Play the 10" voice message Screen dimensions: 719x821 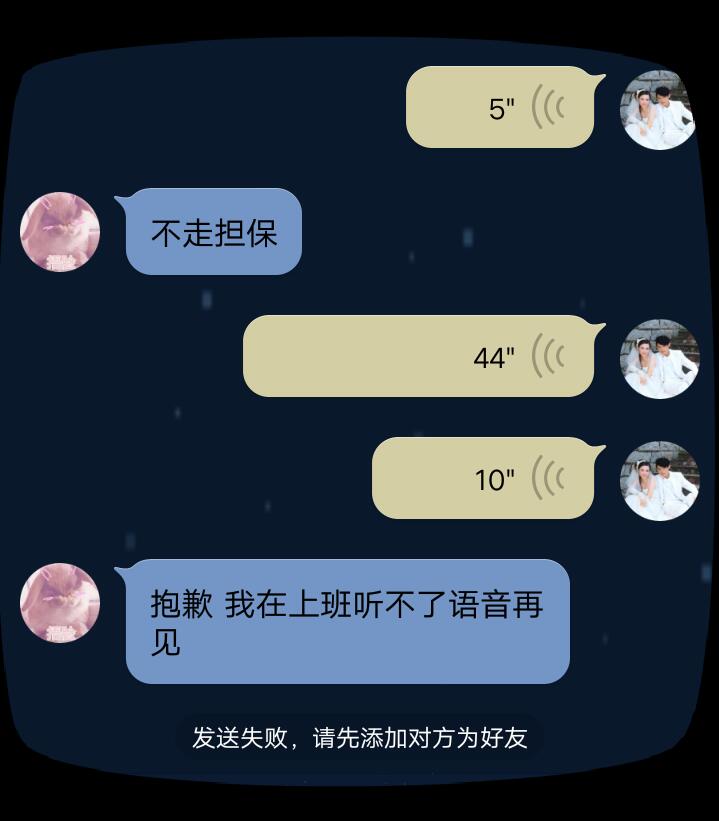click(483, 478)
